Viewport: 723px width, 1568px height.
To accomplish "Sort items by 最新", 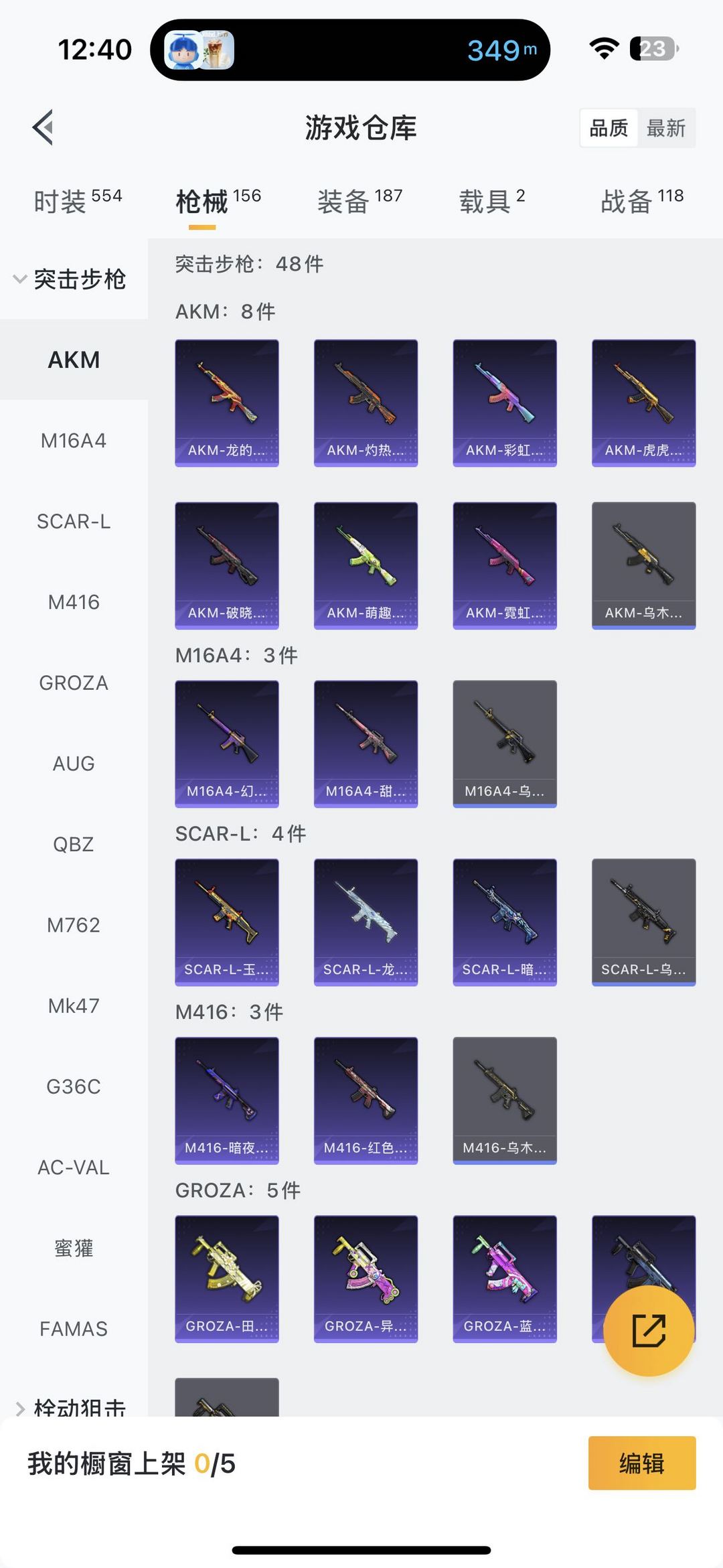I will click(665, 128).
